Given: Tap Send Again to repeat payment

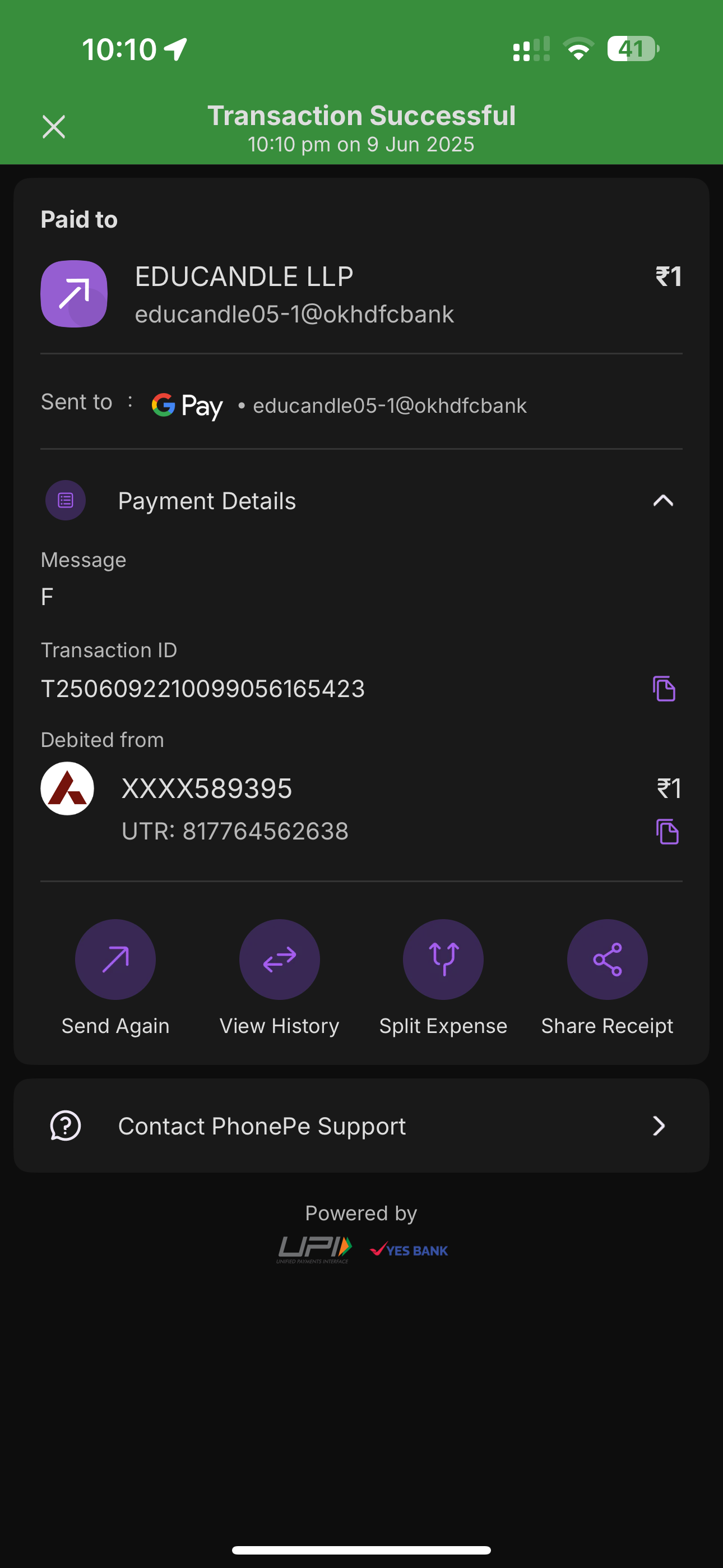Looking at the screenshot, I should click(115, 960).
